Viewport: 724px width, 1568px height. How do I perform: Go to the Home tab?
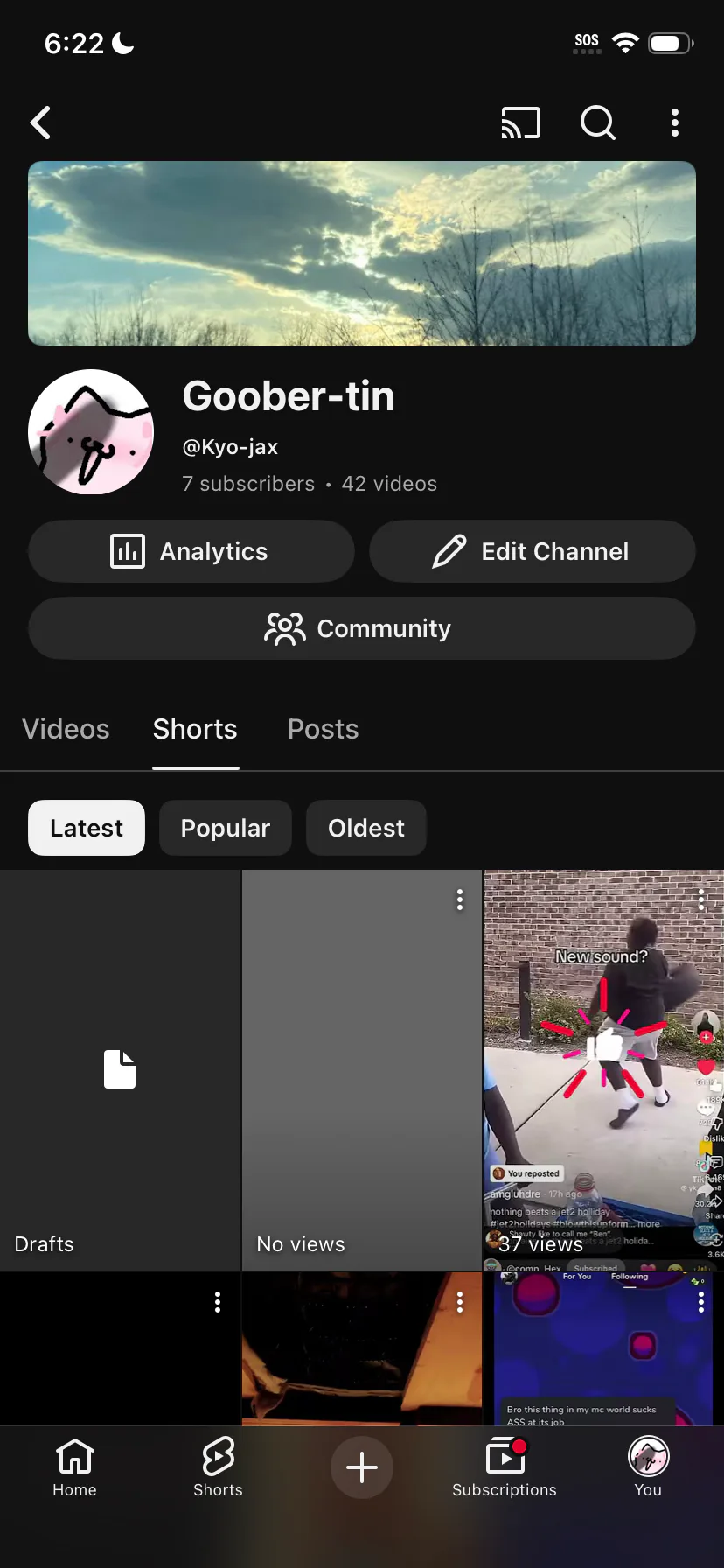[74, 1467]
